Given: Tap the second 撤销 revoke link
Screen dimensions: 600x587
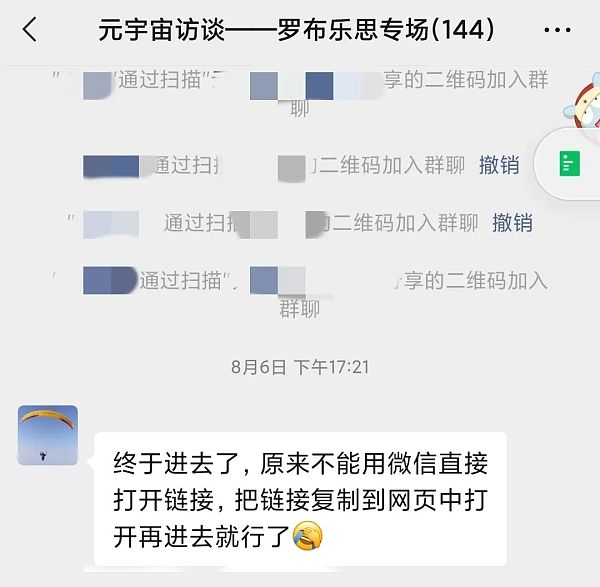Looking at the screenshot, I should click(512, 223).
